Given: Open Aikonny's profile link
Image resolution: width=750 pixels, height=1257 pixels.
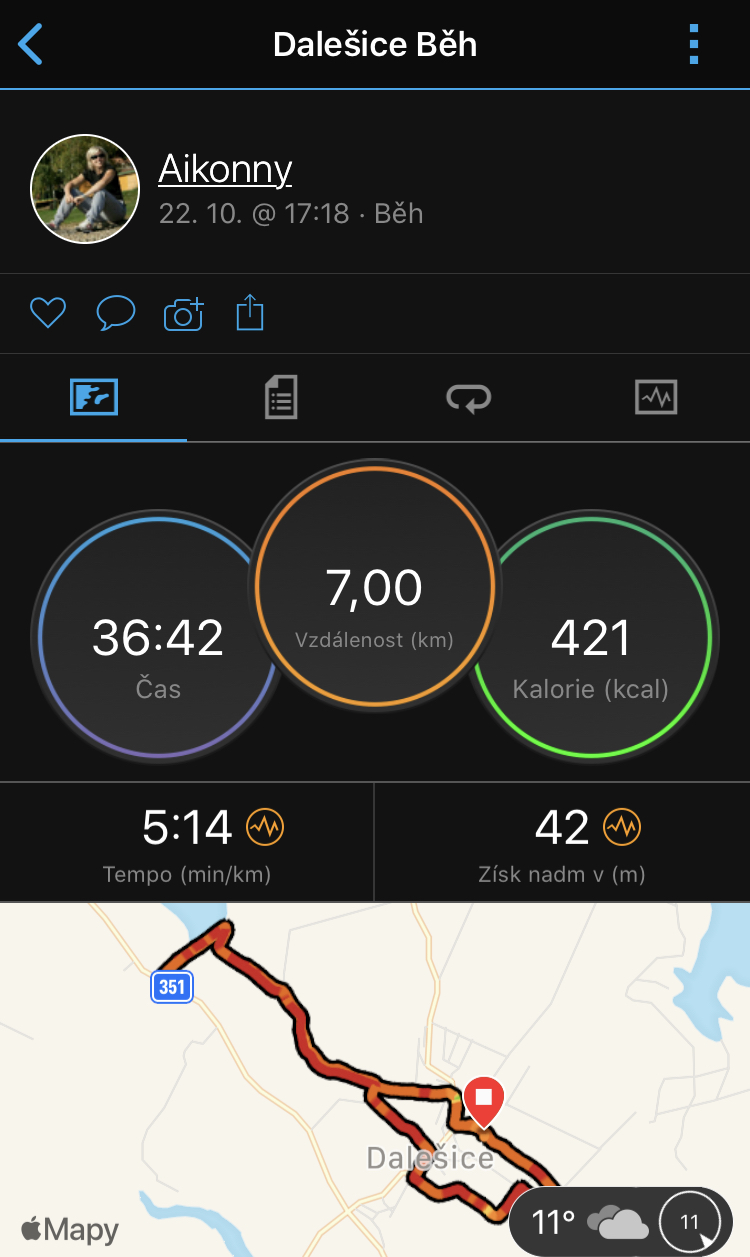Looking at the screenshot, I should (225, 169).
